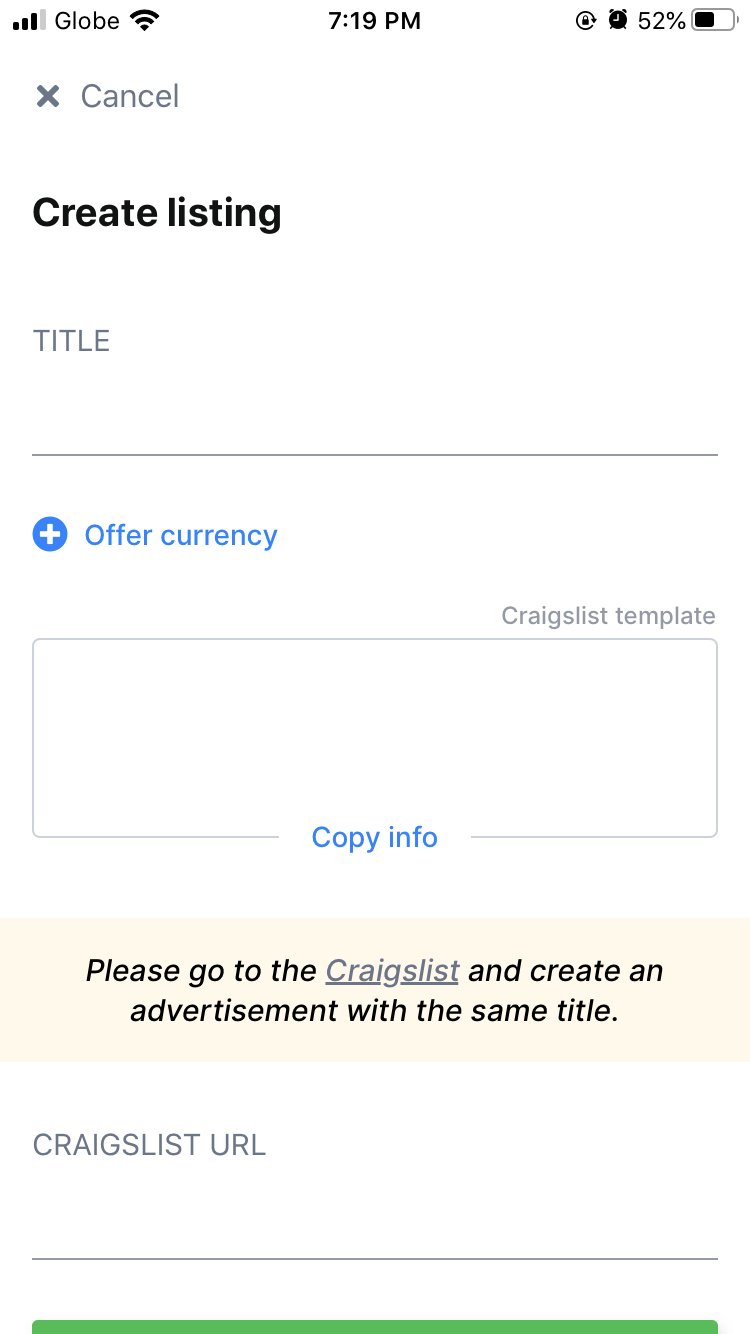Image resolution: width=750 pixels, height=1334 pixels.
Task: Add an Offer currency
Action: coord(155,535)
